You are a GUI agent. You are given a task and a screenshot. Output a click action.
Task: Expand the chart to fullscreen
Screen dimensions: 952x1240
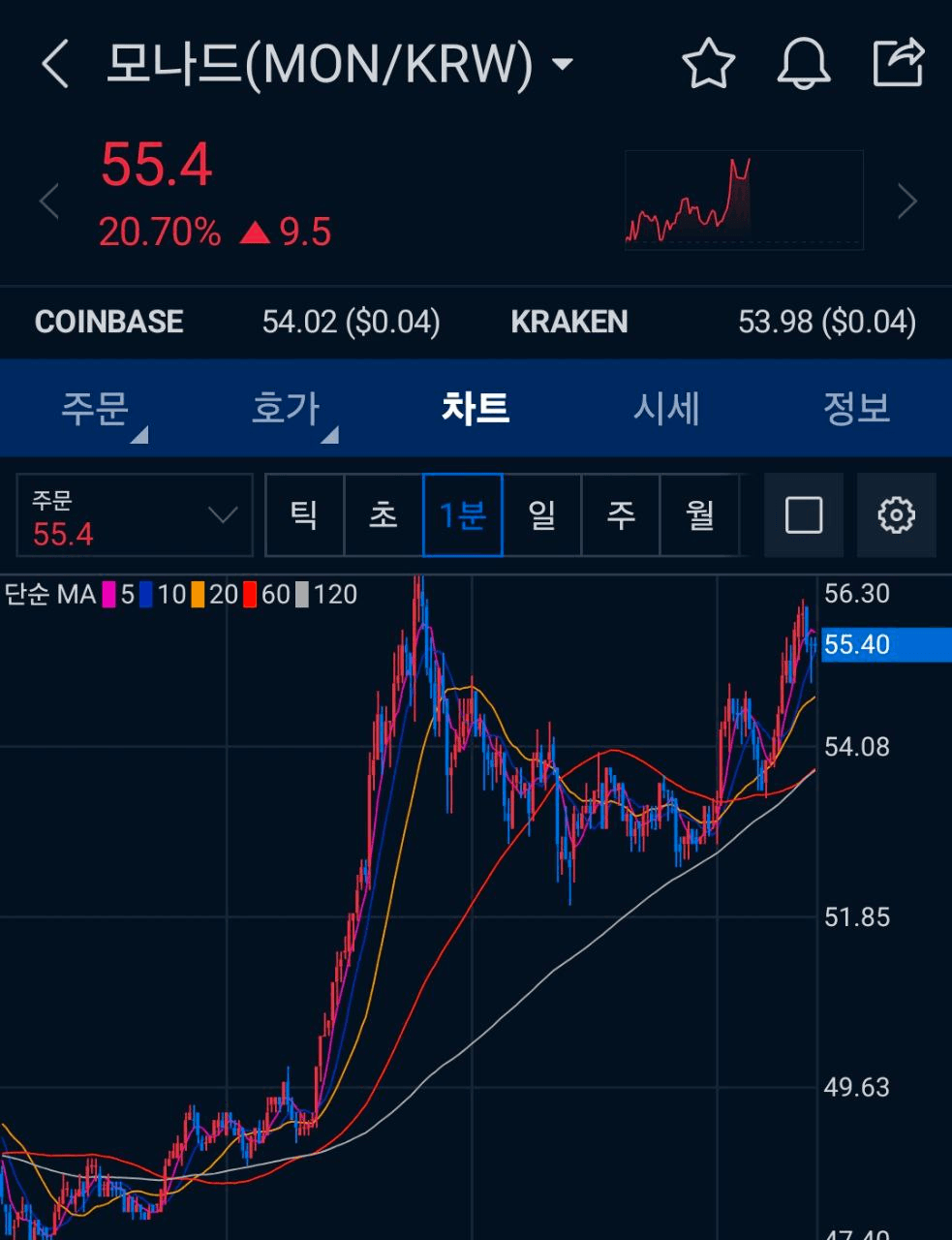point(803,515)
